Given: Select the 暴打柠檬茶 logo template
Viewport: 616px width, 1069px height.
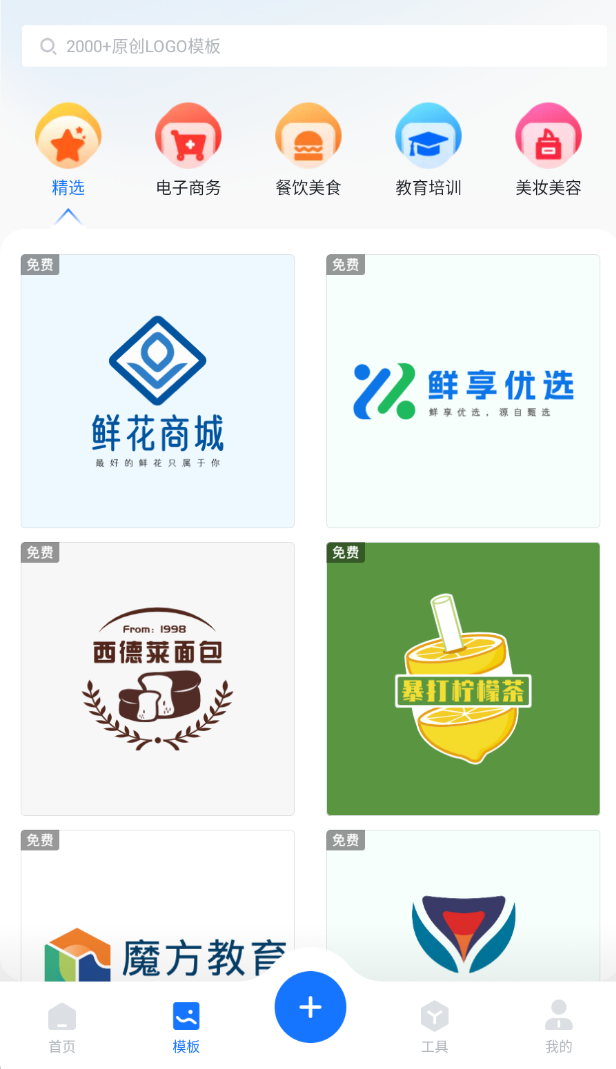Looking at the screenshot, I should click(x=463, y=679).
